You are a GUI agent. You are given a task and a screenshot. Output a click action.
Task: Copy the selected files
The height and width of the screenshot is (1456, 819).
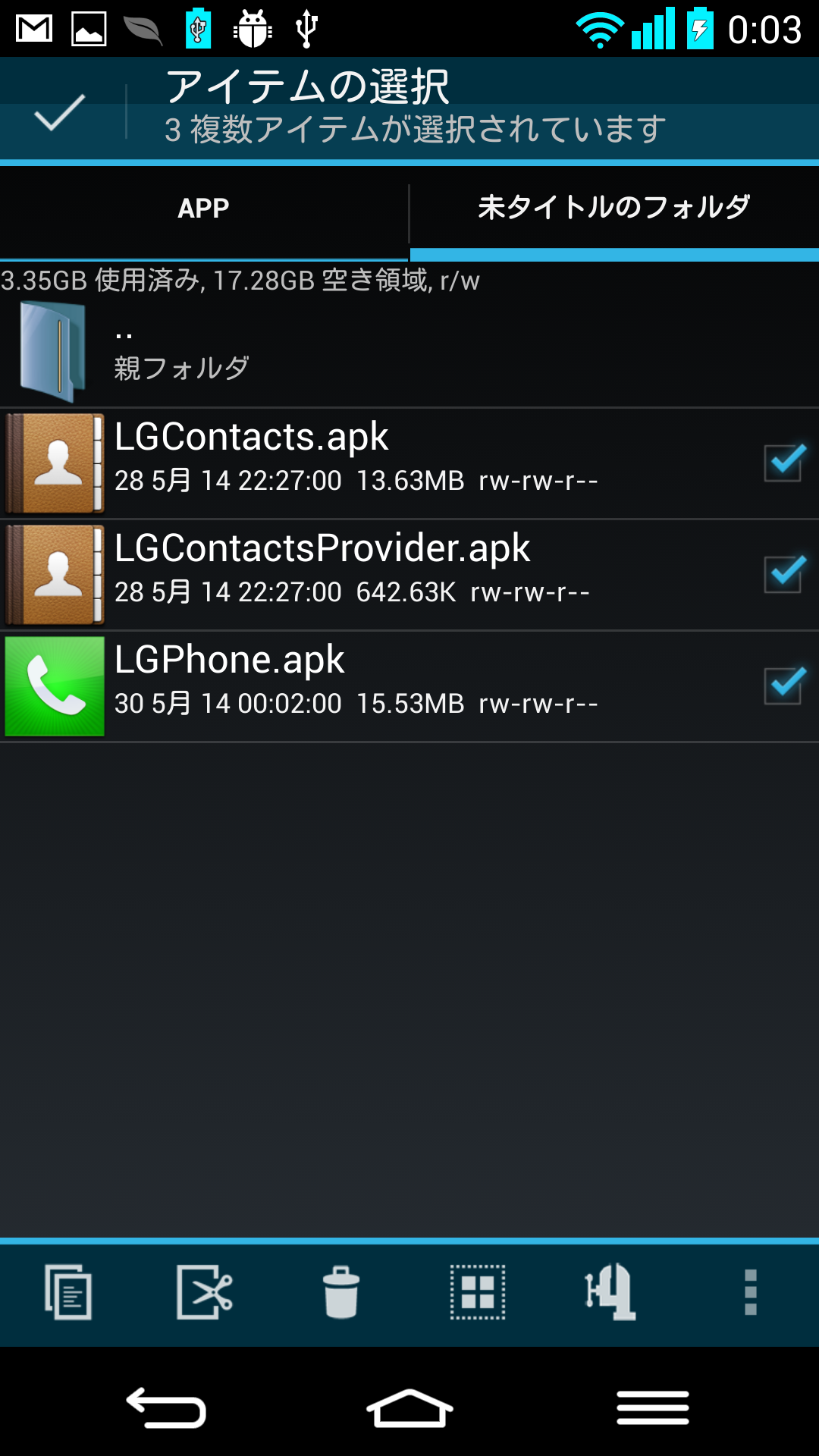pyautogui.click(x=68, y=1292)
